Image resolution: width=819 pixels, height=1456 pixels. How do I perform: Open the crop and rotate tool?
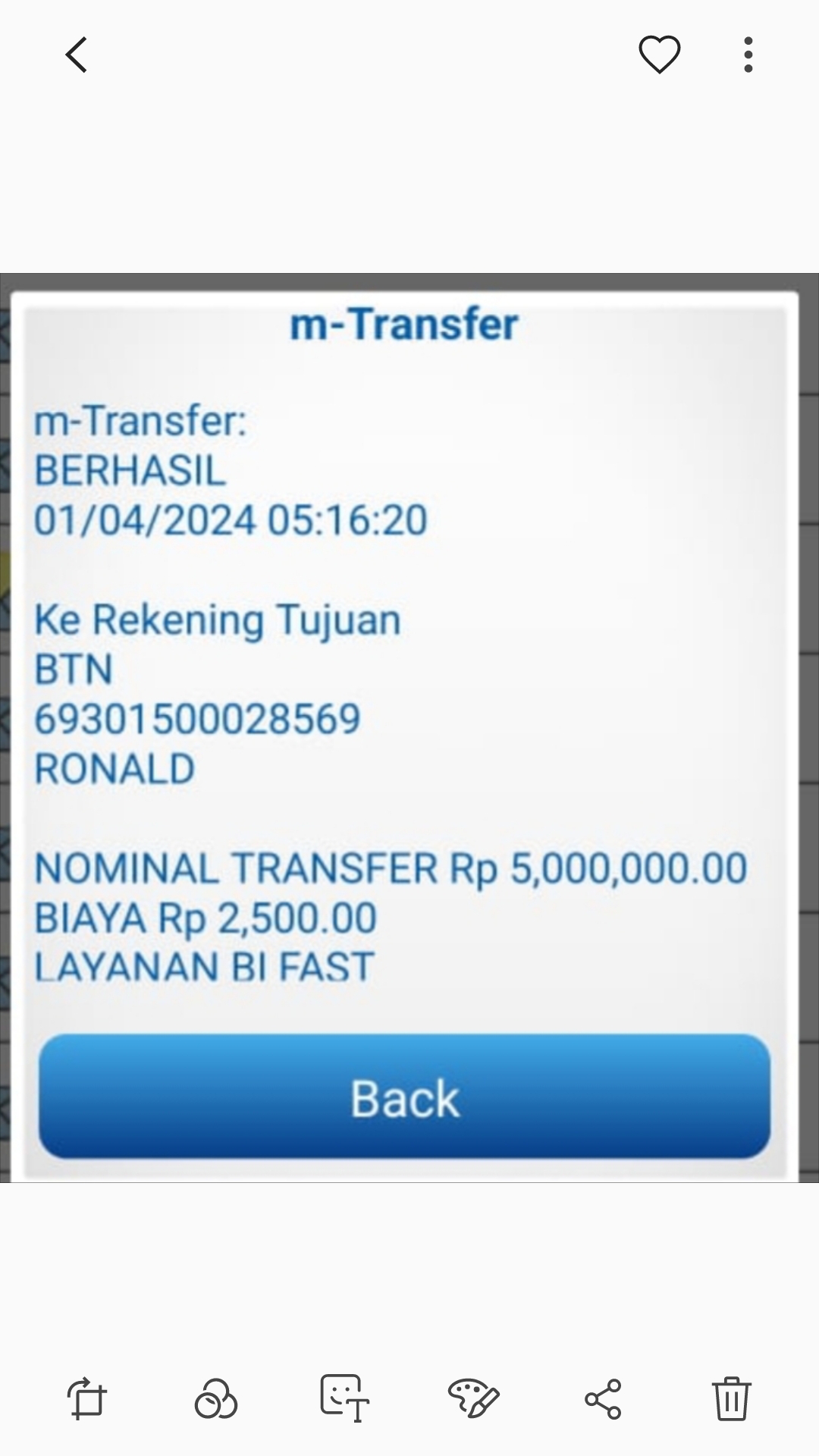tap(87, 1398)
